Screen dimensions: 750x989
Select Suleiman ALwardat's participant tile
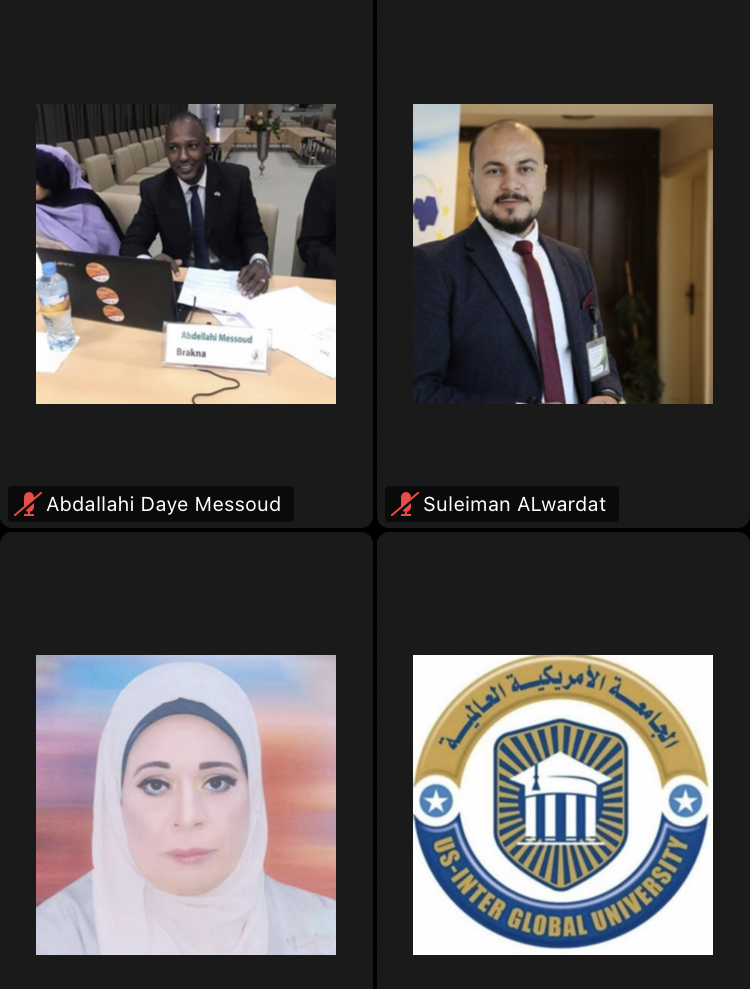point(562,254)
